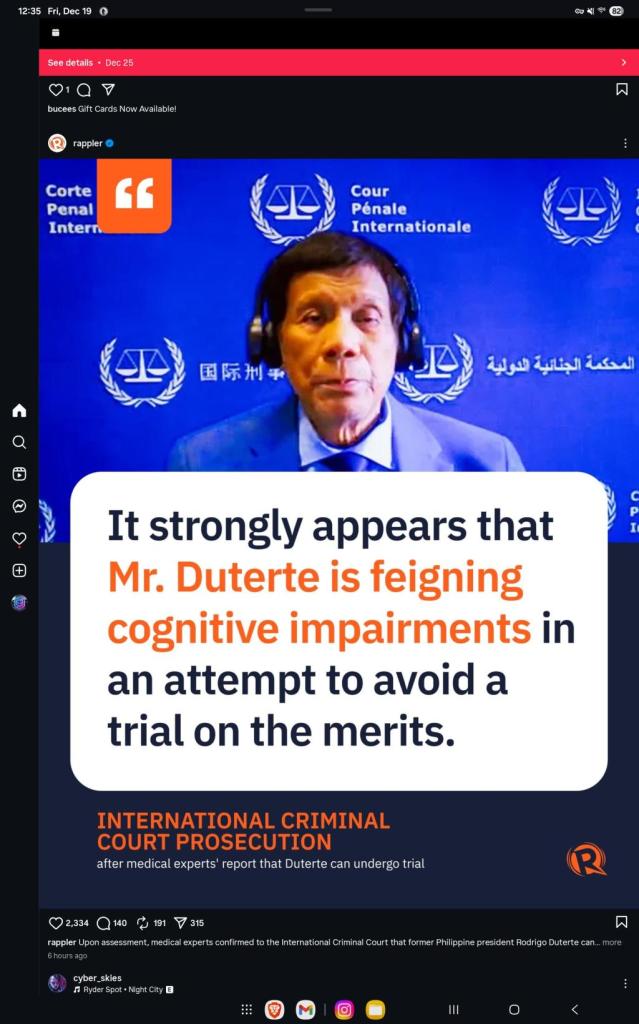Image resolution: width=639 pixels, height=1024 pixels.
Task: Share the bucees gift cards post
Action: pos(108,90)
